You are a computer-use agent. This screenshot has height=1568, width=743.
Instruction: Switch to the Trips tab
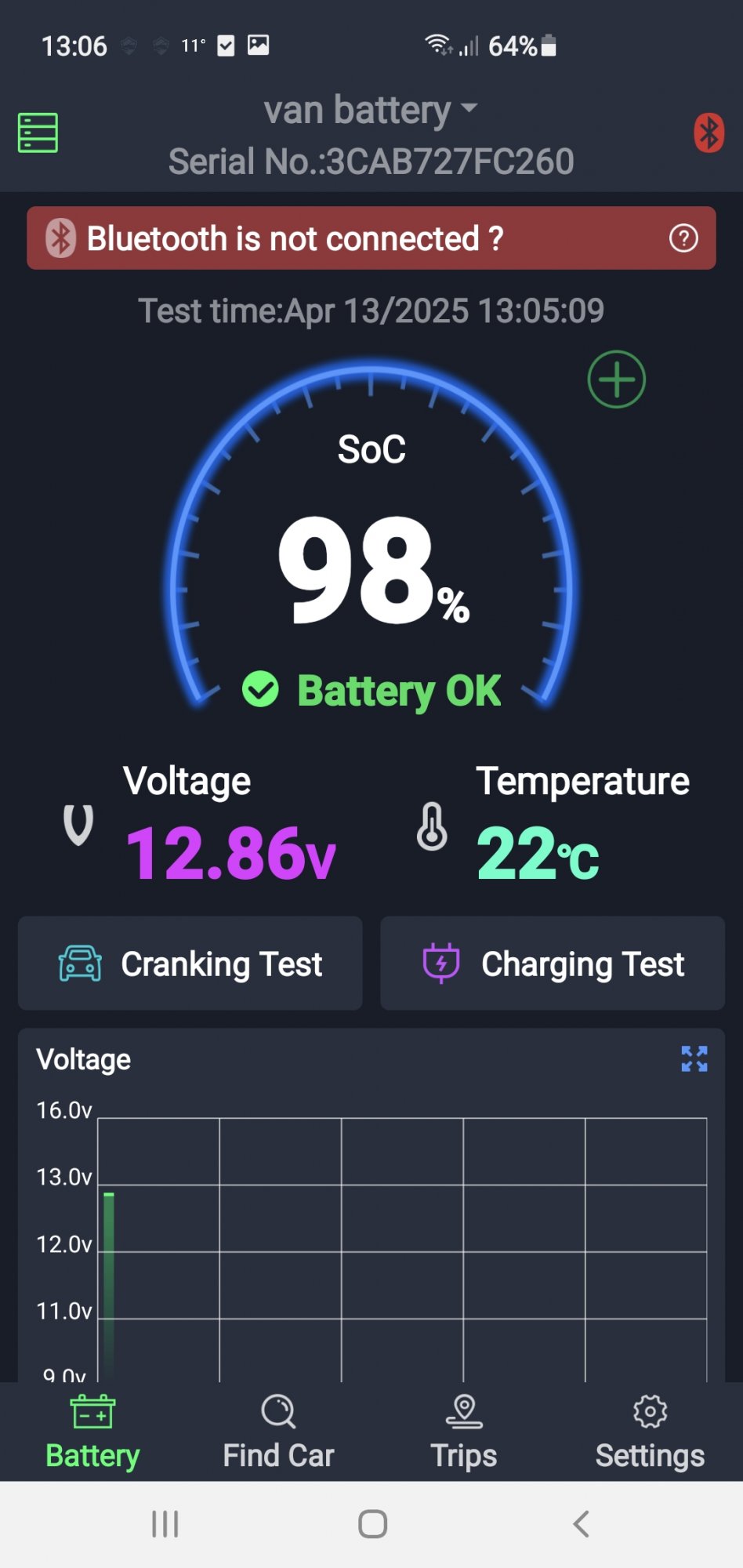coord(464,1432)
